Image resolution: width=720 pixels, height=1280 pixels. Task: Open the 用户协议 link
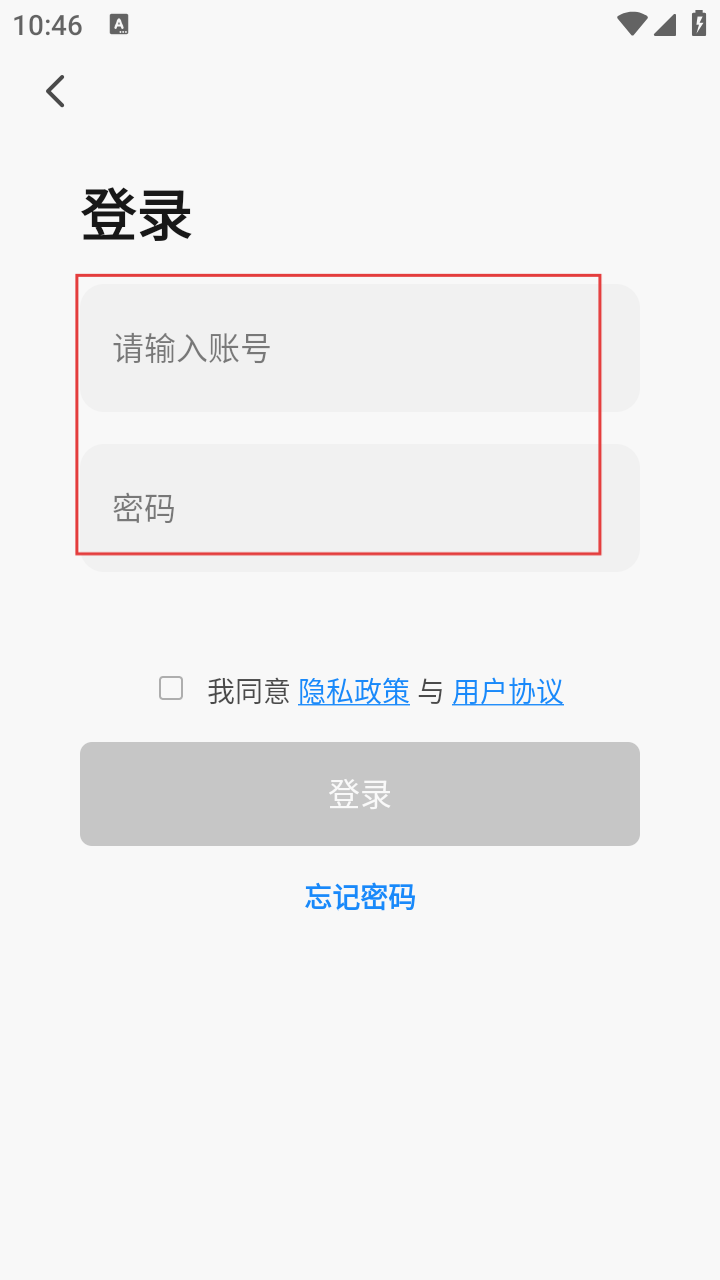[x=508, y=691]
